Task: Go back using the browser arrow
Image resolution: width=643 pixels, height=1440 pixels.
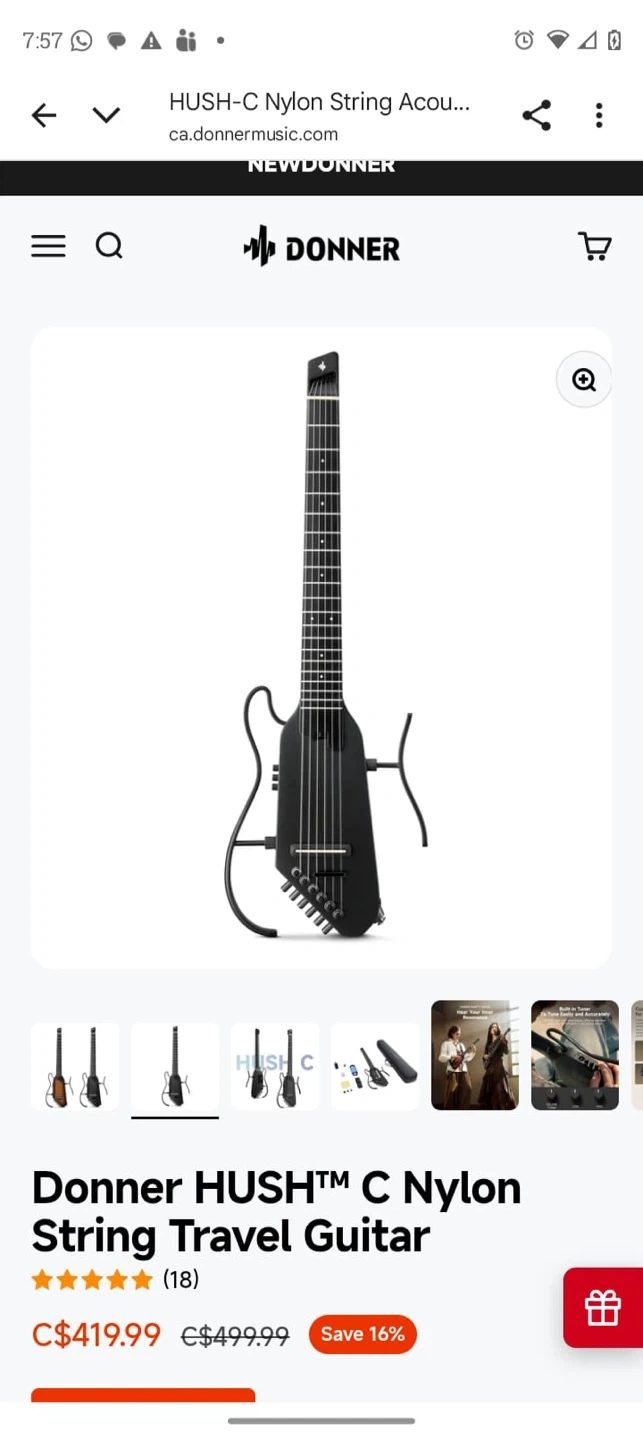Action: click(x=44, y=116)
